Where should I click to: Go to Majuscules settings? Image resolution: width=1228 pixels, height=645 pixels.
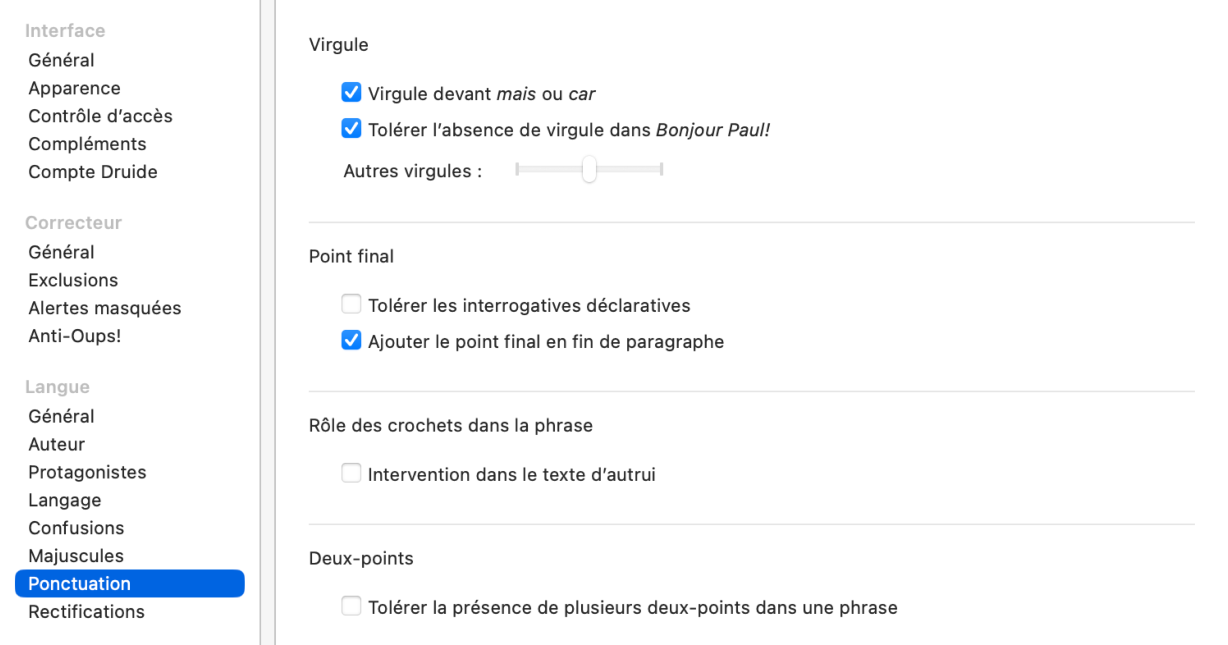coord(76,556)
